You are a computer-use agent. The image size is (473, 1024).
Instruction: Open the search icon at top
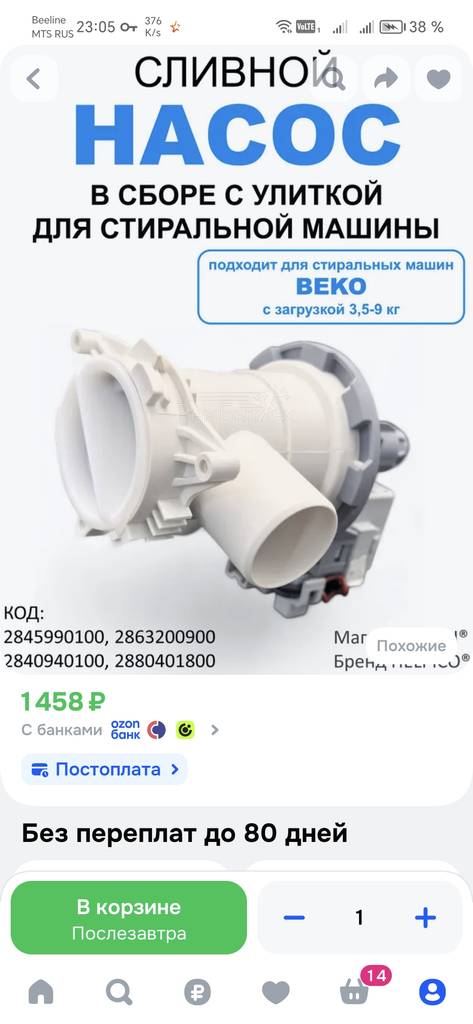335,79
